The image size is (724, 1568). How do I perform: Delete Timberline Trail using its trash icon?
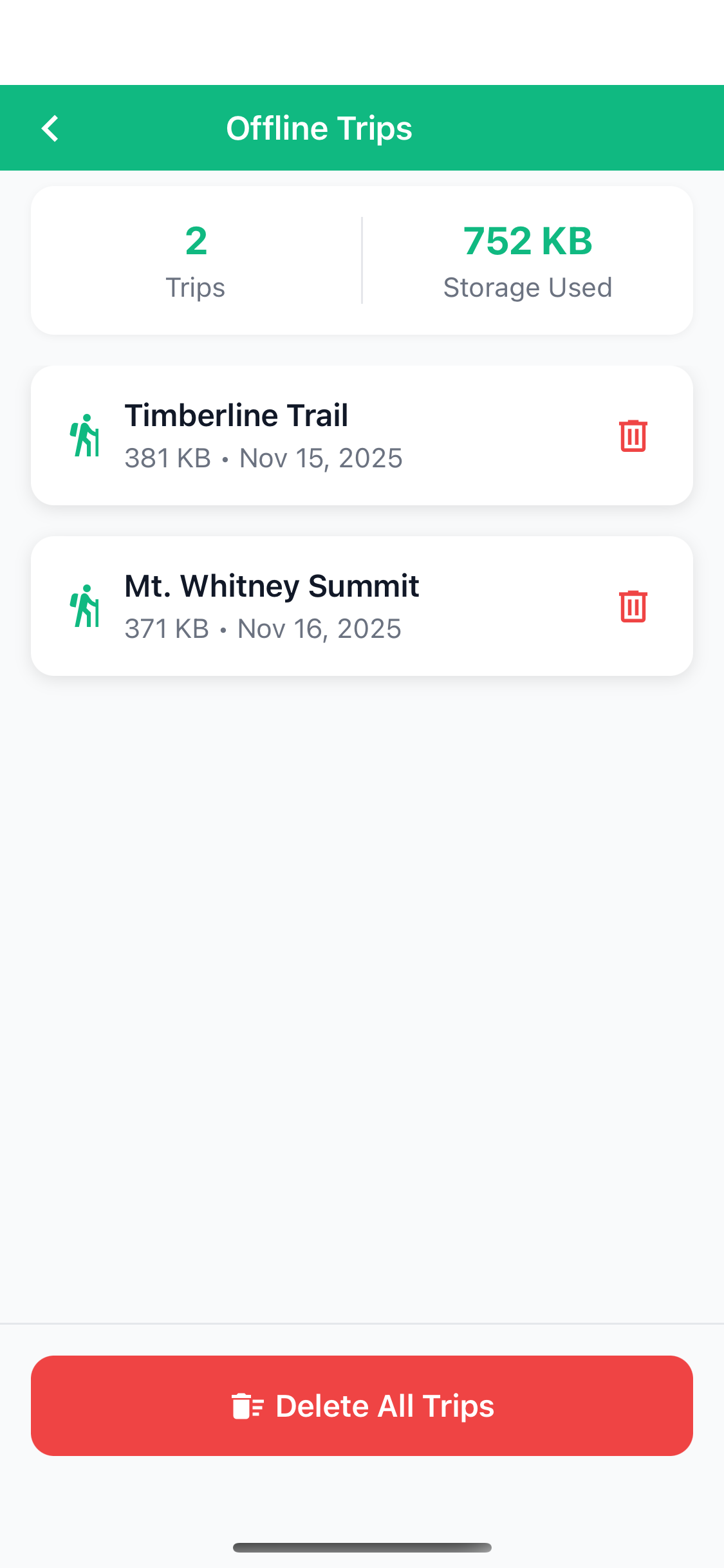633,435
